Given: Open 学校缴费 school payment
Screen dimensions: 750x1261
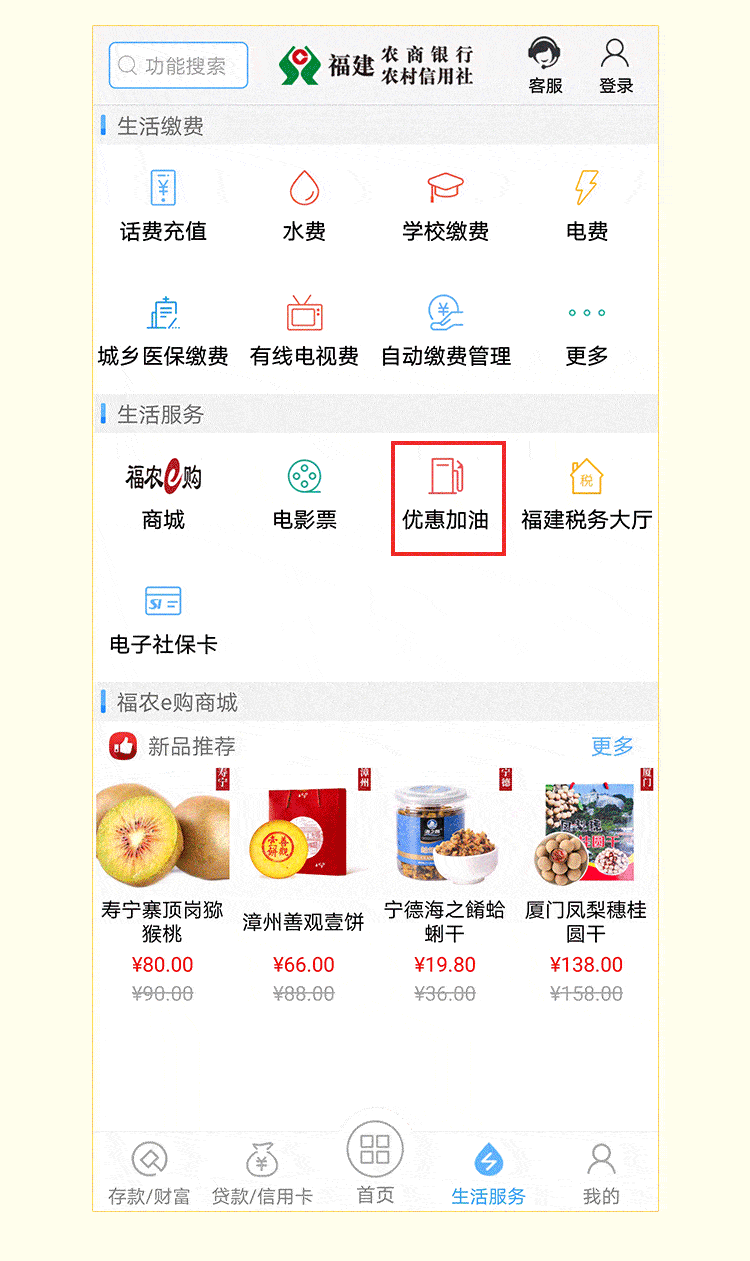Looking at the screenshot, I should click(x=446, y=206).
